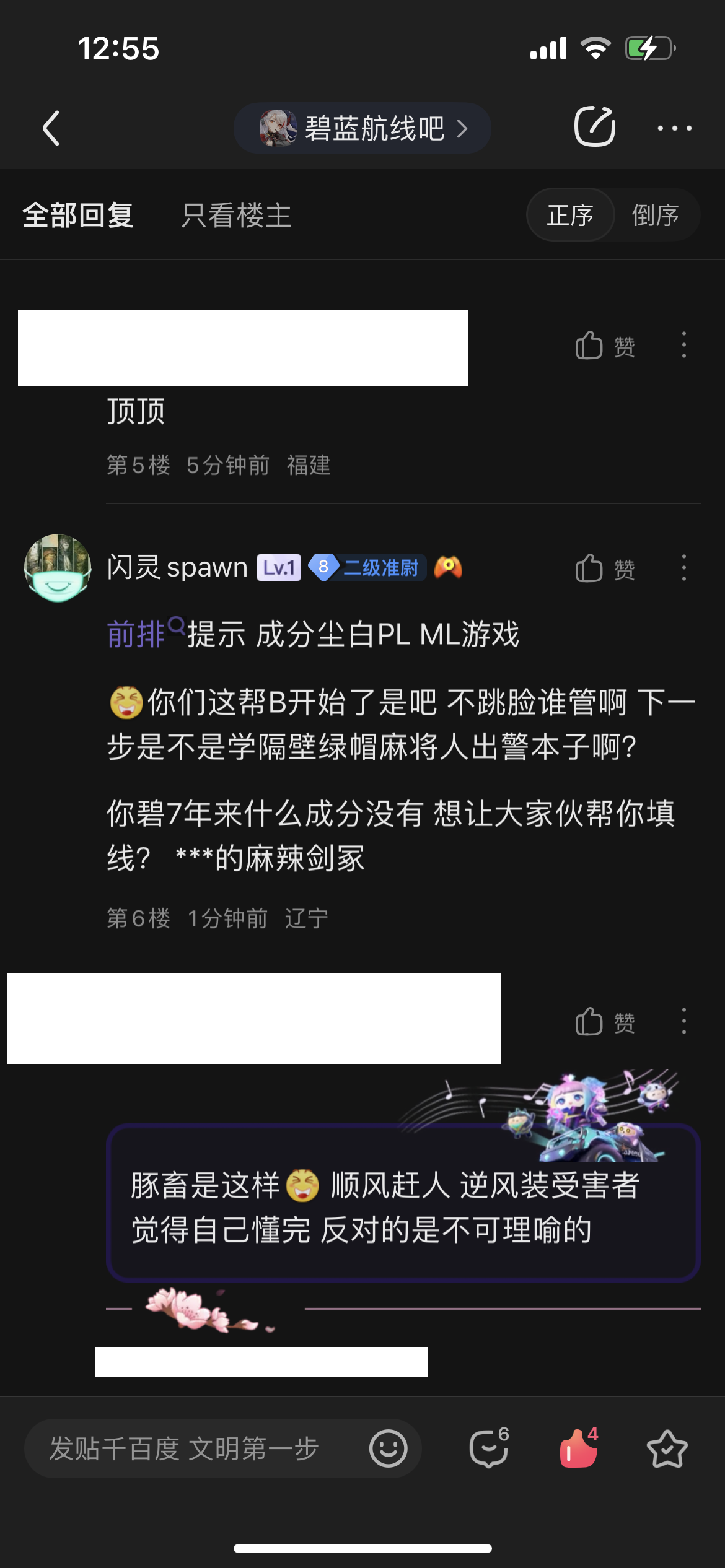Like the 顶顶 reply on floor 5

[x=605, y=346]
